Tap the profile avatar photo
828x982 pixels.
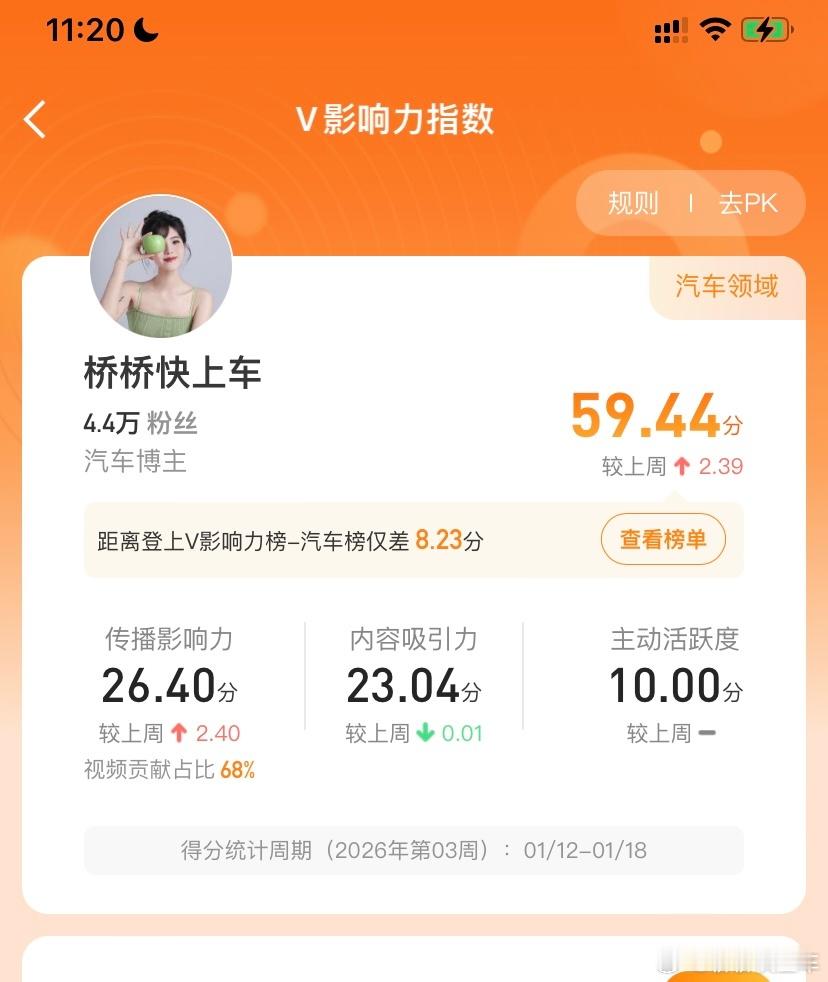(x=161, y=266)
